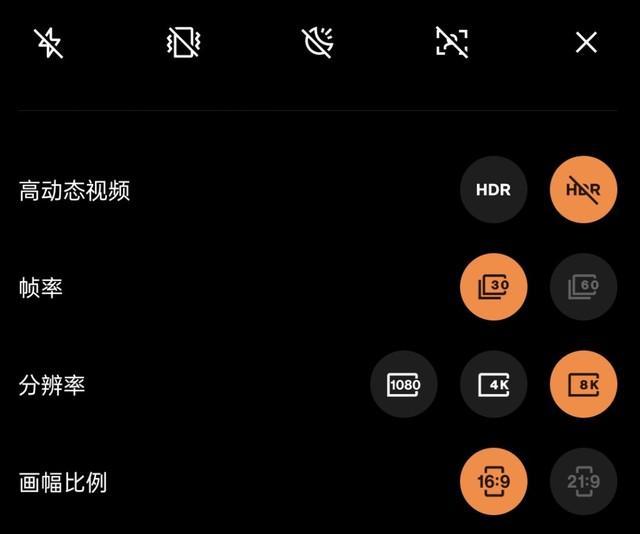Choose 8K resolution

pyautogui.click(x=583, y=384)
